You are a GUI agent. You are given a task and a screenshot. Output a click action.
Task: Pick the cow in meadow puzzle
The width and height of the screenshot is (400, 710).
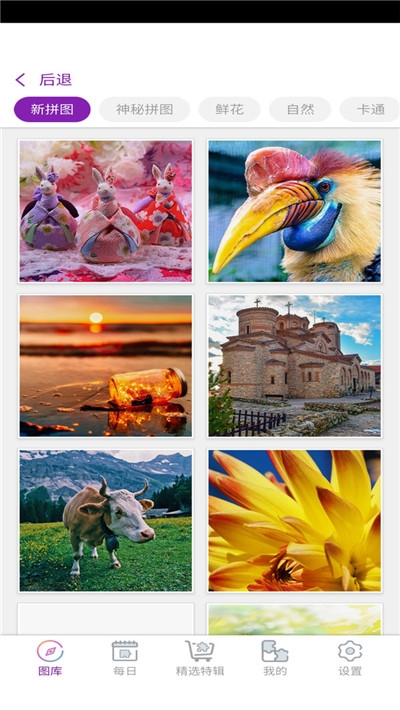pyautogui.click(x=106, y=521)
